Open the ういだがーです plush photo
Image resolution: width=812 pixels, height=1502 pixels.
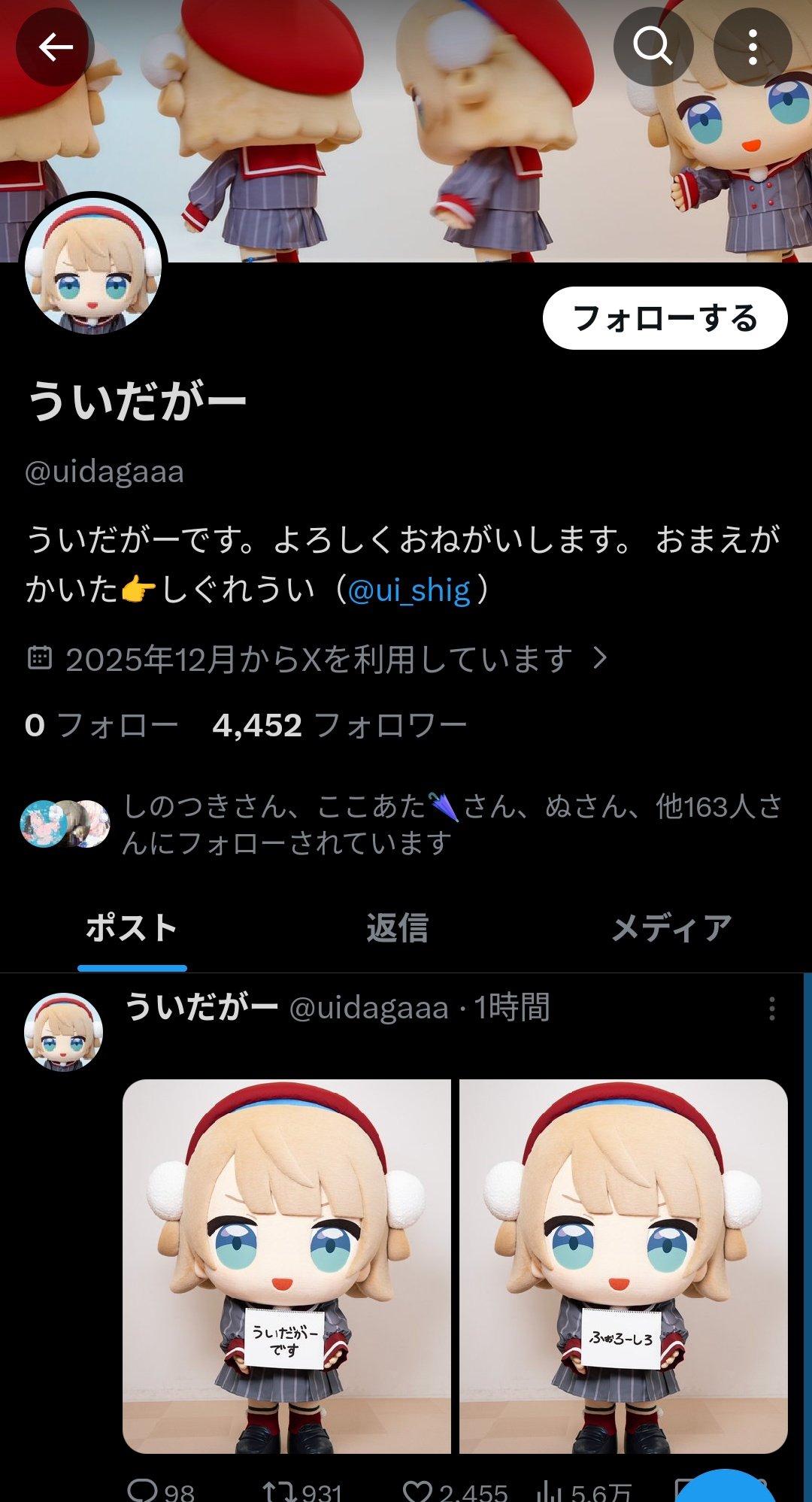[286, 1266]
